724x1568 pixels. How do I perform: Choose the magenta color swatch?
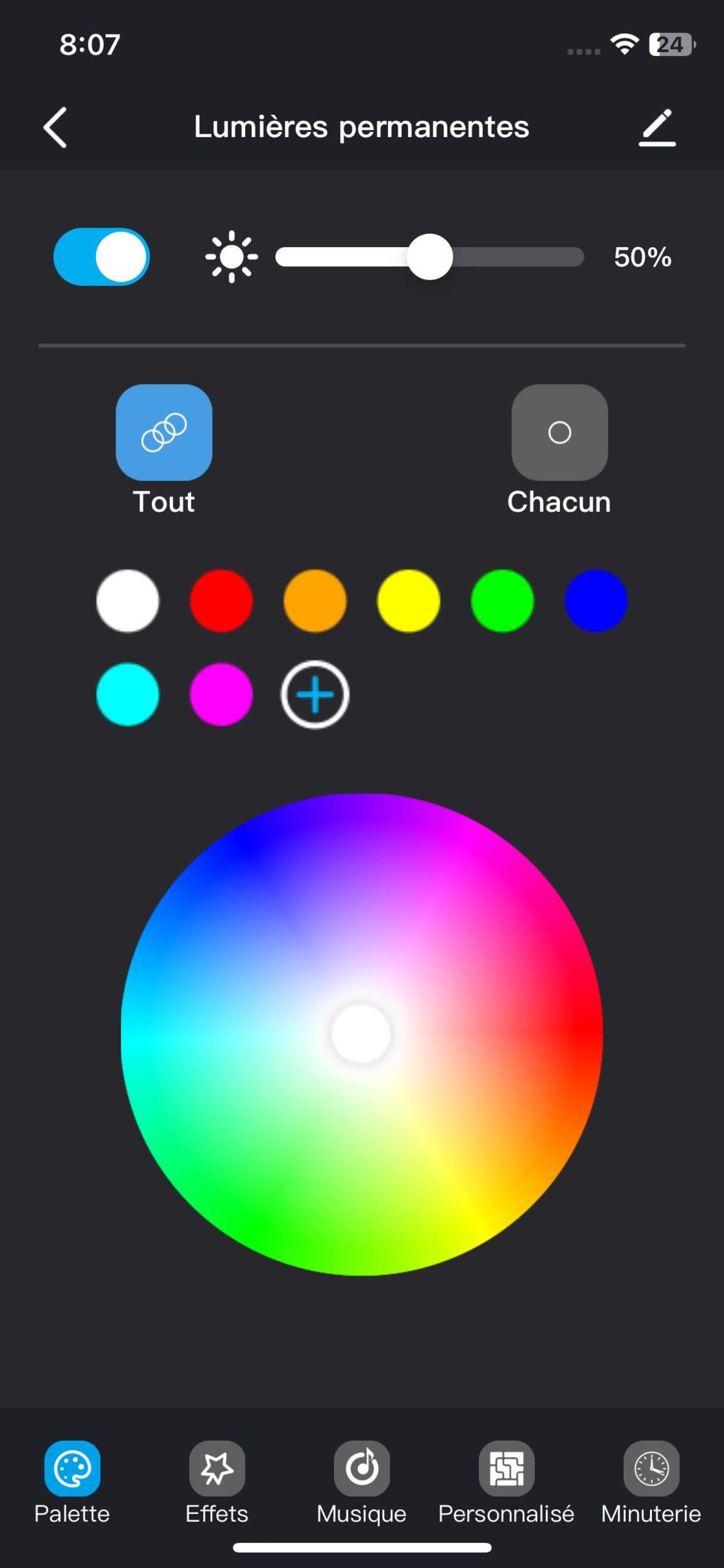coord(221,694)
